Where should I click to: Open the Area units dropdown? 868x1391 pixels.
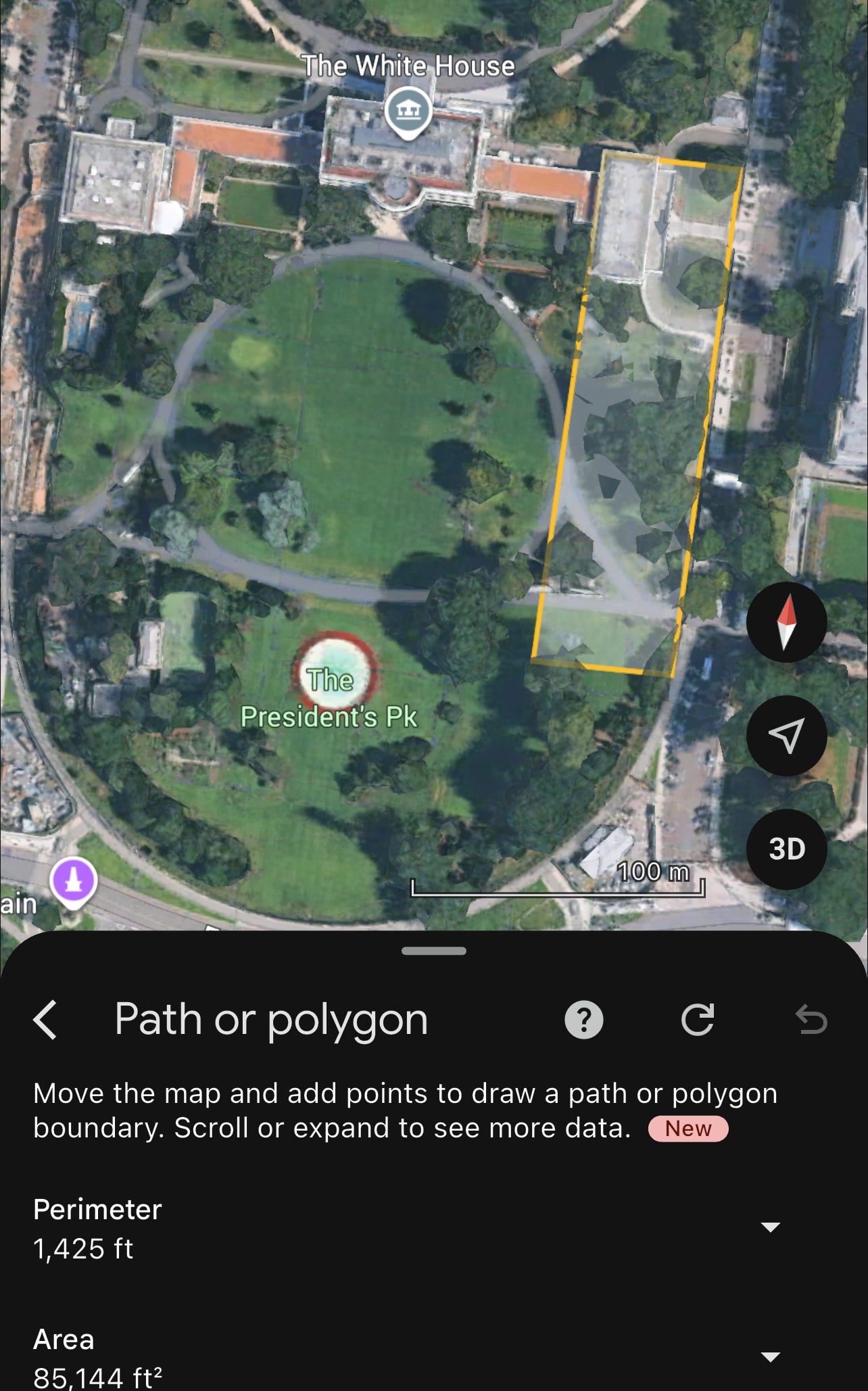(771, 1357)
